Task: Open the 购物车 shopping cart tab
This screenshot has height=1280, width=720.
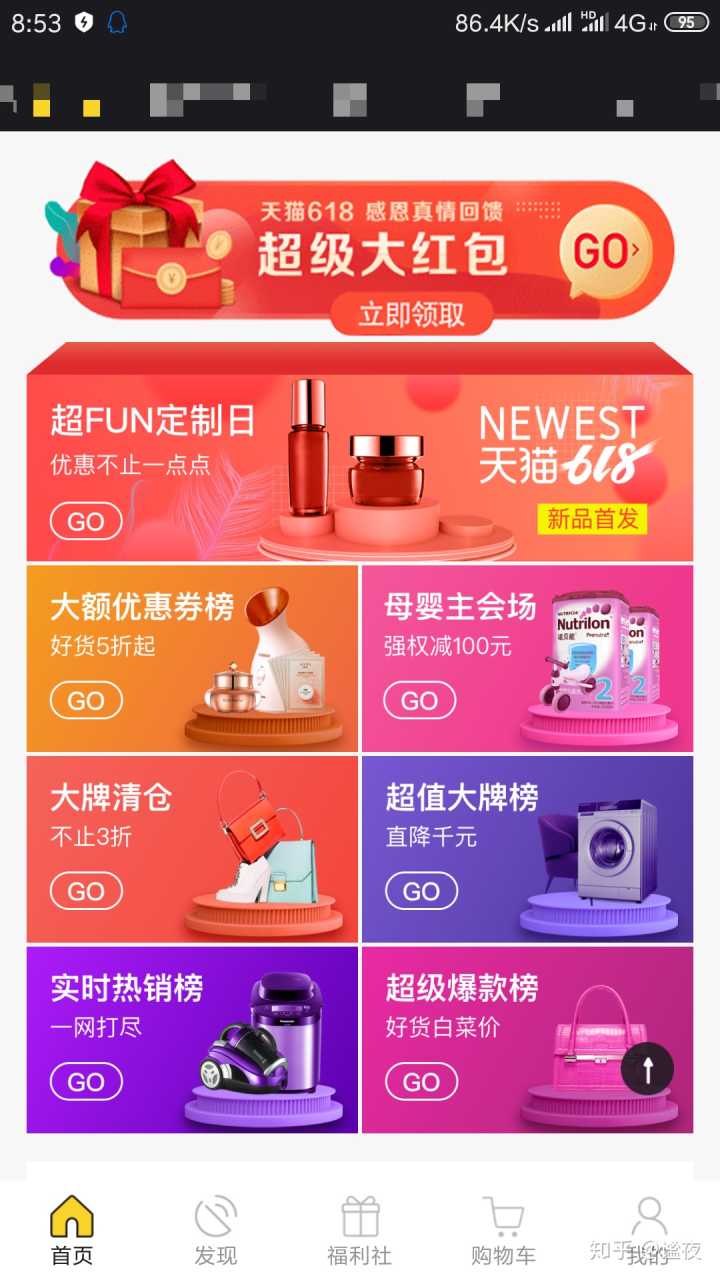Action: [504, 1231]
